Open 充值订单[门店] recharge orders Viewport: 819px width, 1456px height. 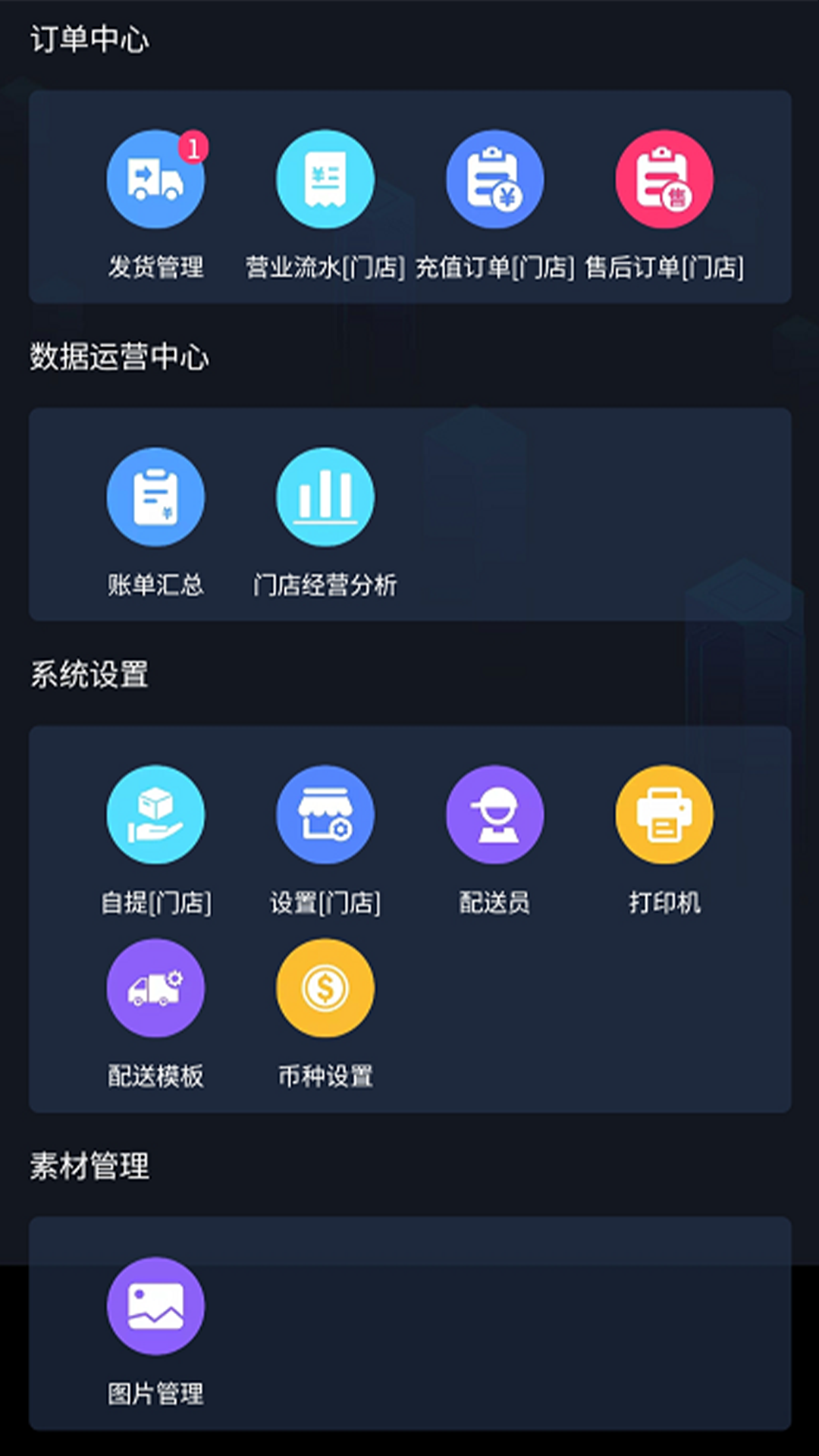pyautogui.click(x=494, y=180)
